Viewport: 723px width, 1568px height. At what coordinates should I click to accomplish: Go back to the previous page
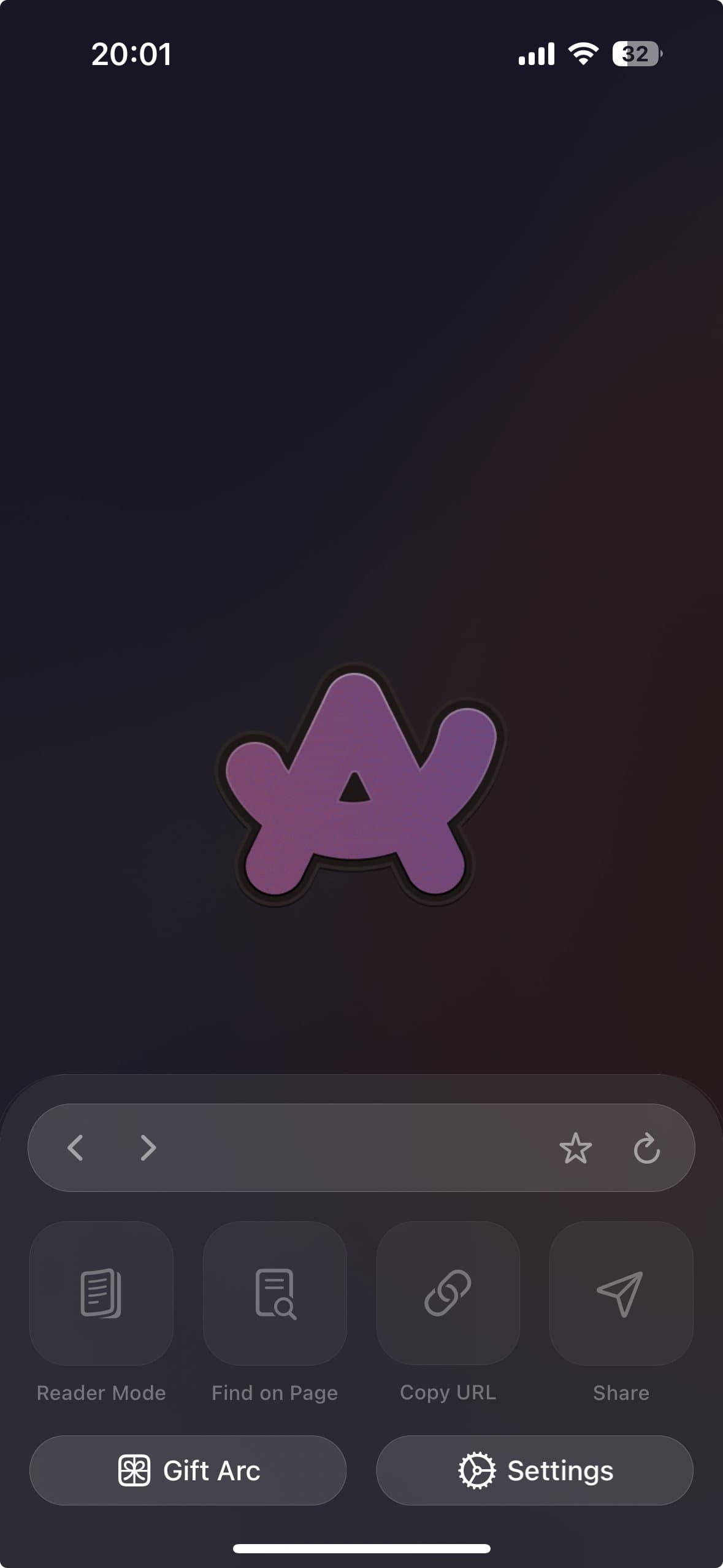75,1148
